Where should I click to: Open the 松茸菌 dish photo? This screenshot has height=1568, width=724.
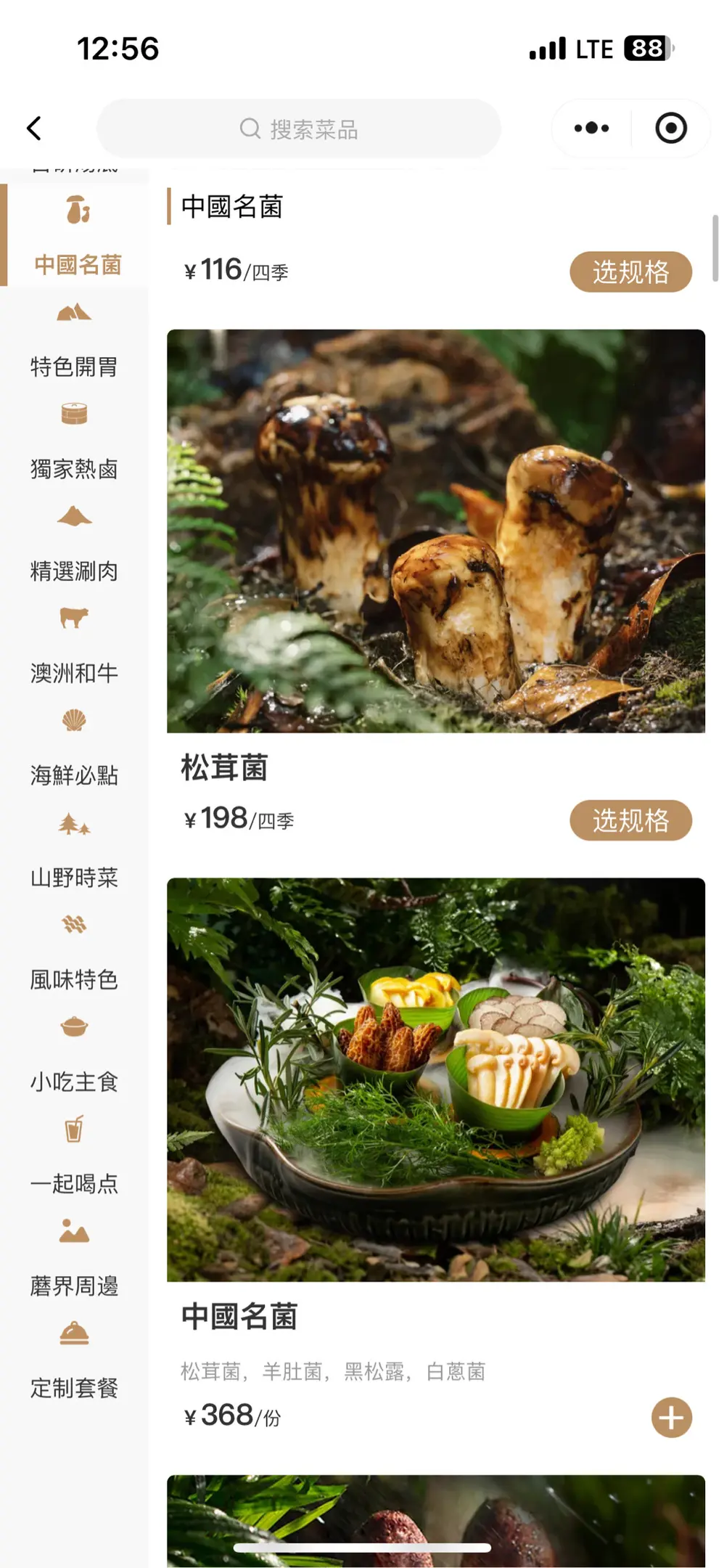[x=435, y=531]
